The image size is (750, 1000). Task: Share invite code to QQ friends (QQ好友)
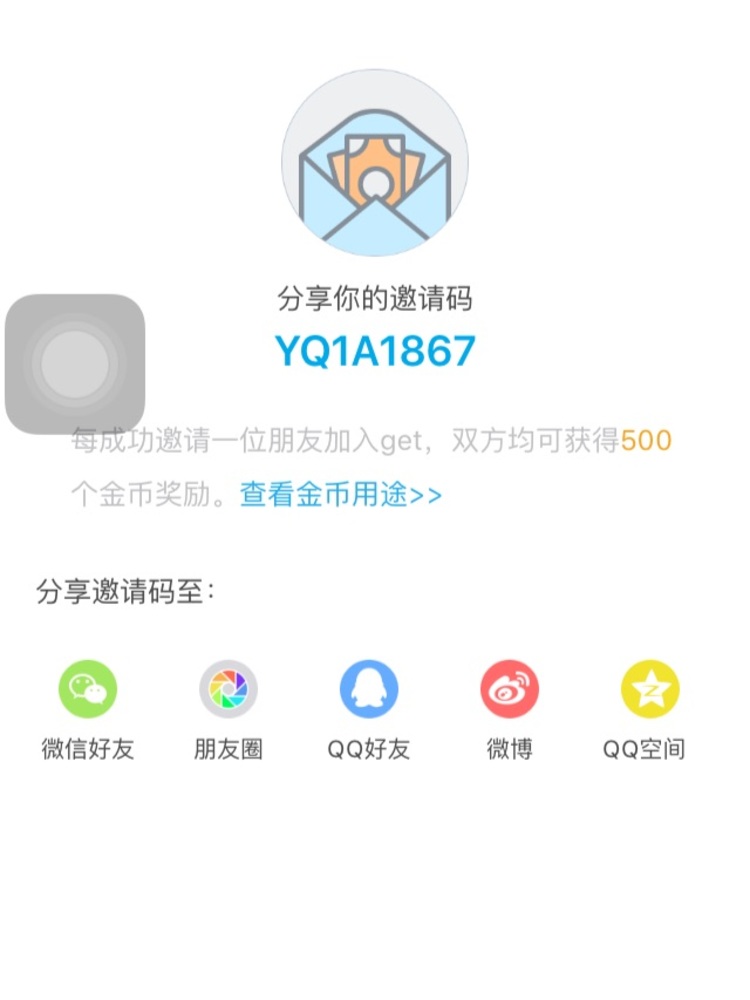point(369,690)
